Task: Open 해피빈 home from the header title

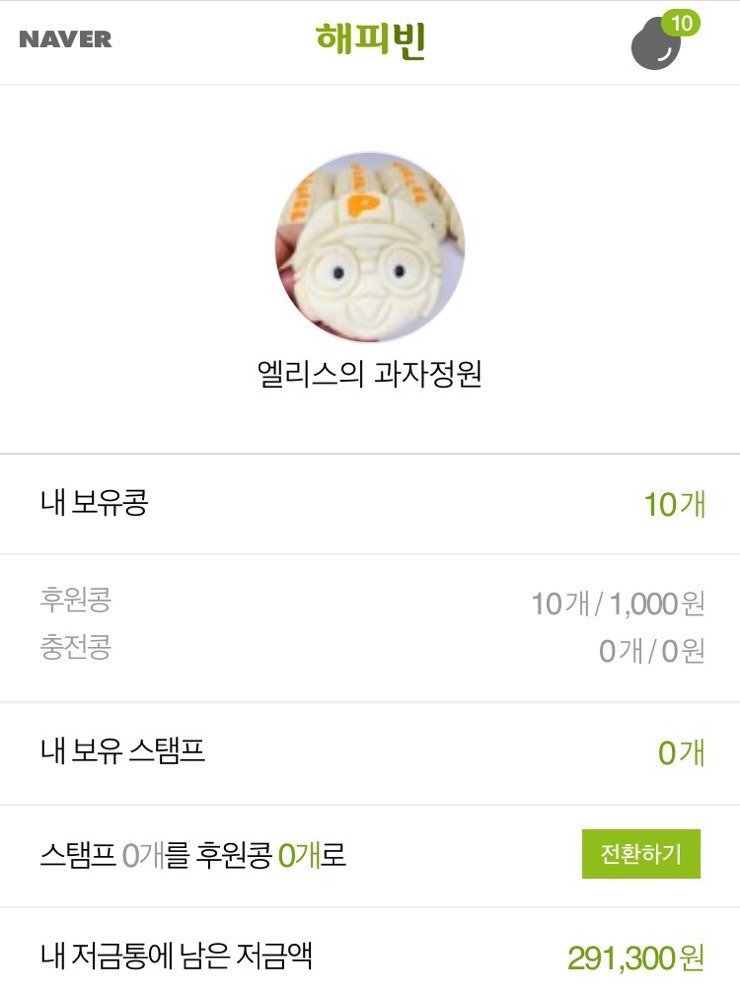Action: [370, 40]
